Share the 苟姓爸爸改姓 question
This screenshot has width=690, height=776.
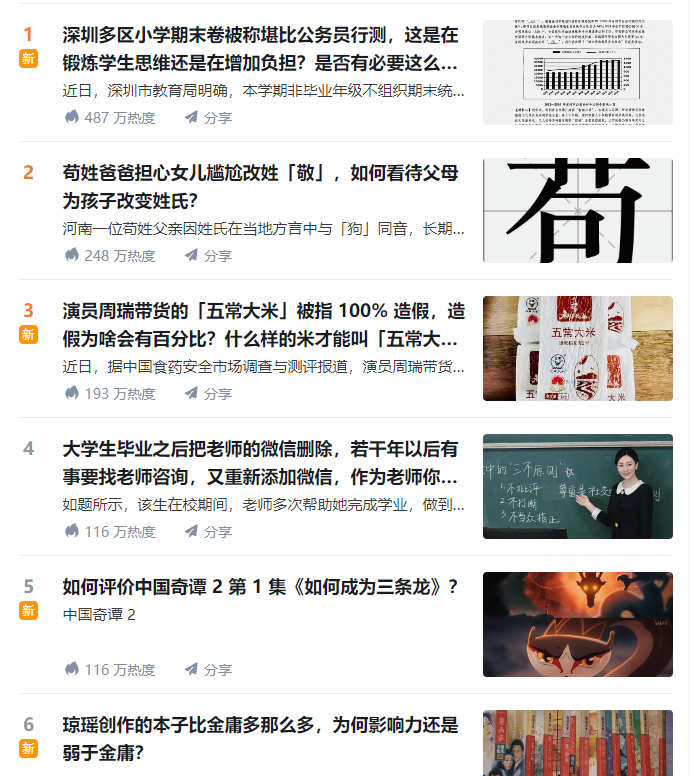click(208, 255)
